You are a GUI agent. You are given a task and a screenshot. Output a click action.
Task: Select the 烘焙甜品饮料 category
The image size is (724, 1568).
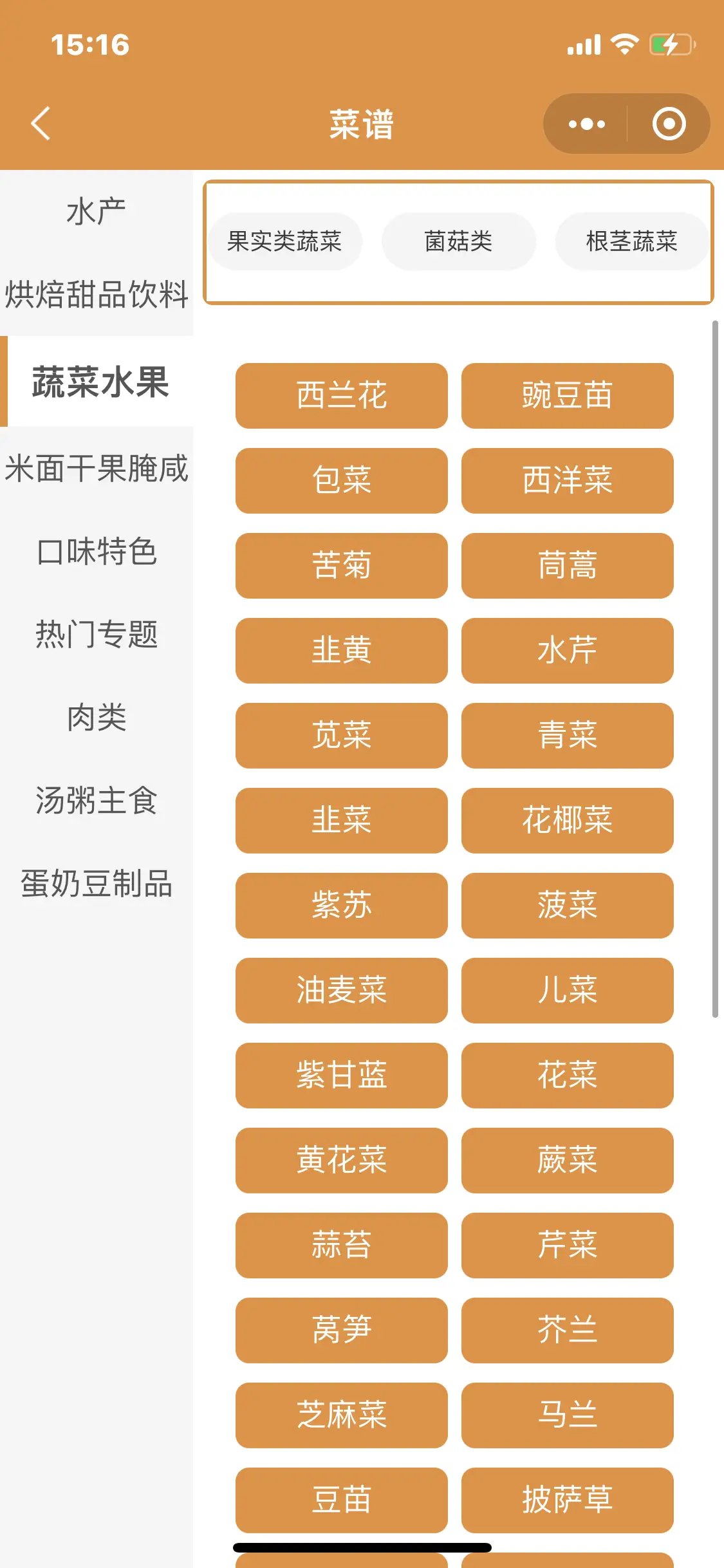click(x=97, y=294)
